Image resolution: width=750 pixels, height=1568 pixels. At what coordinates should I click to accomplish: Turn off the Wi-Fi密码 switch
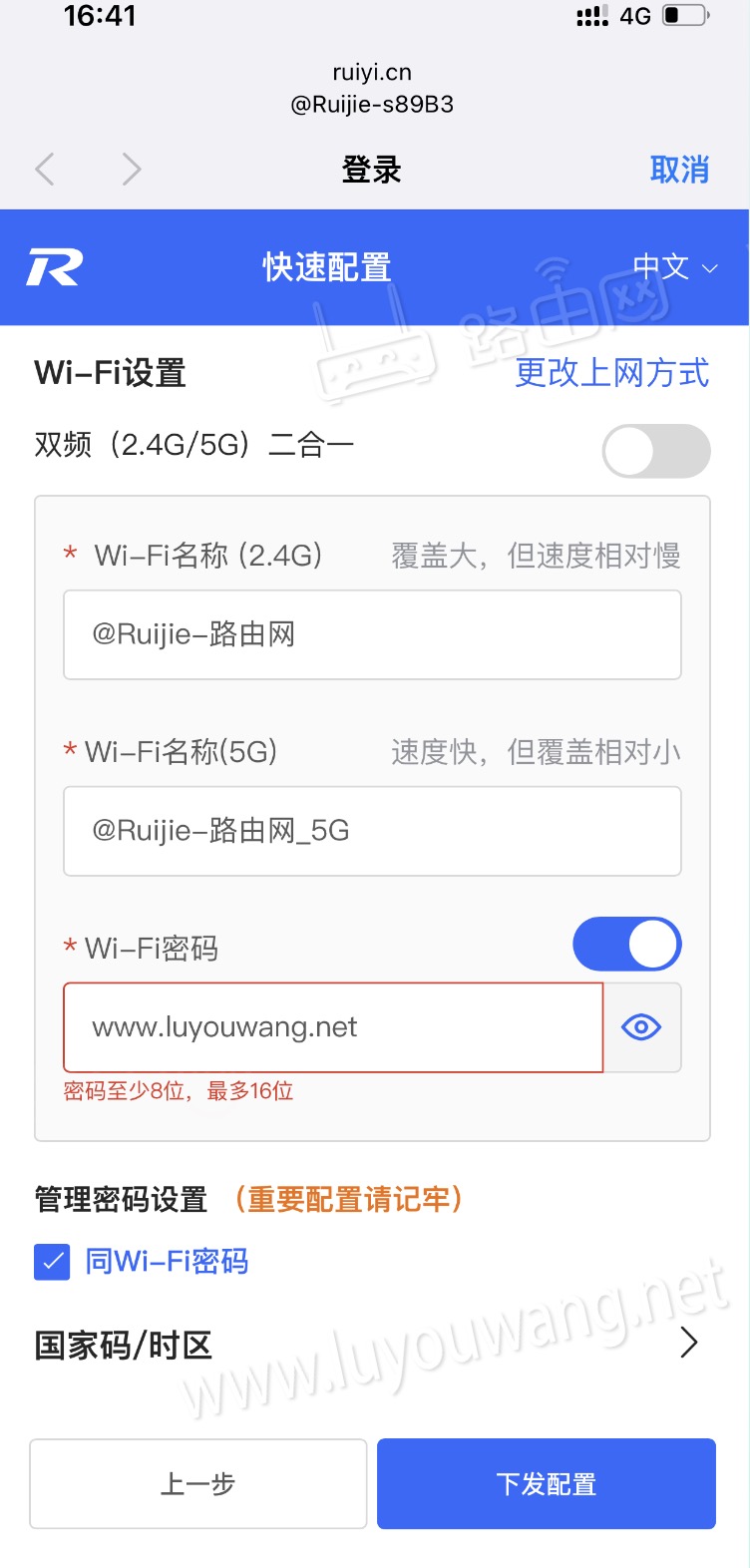tap(626, 945)
